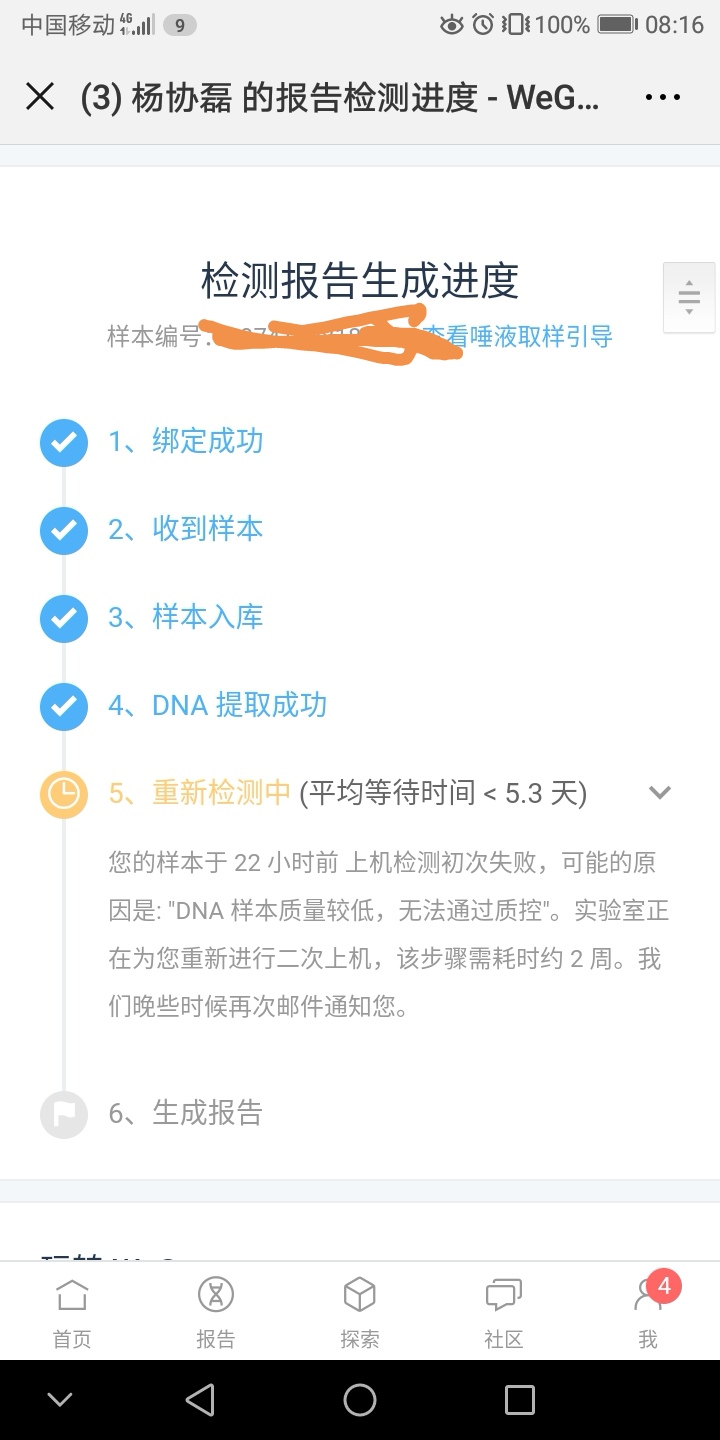Screen dimensions: 720x1440
Task: Open the three-dot overflow menu
Action: tap(663, 97)
